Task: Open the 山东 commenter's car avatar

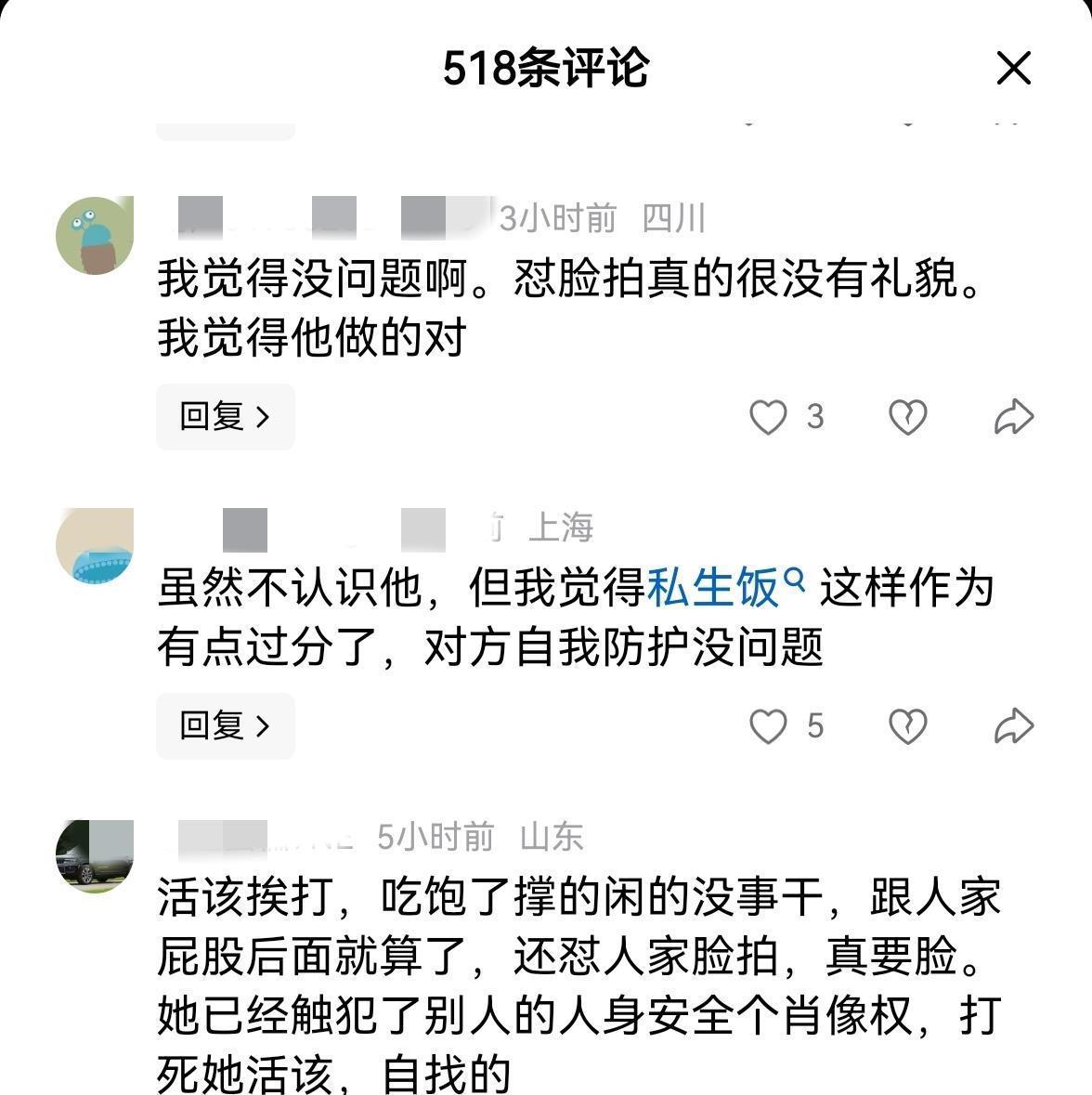Action: tap(95, 856)
